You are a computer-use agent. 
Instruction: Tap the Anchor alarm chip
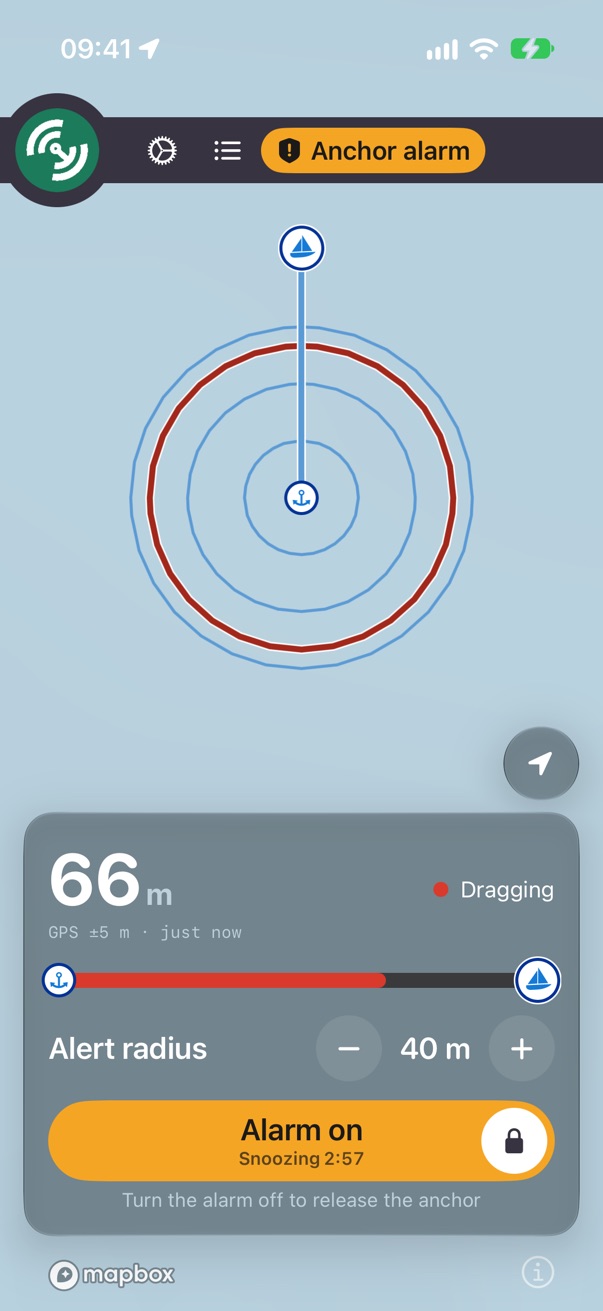coord(373,151)
